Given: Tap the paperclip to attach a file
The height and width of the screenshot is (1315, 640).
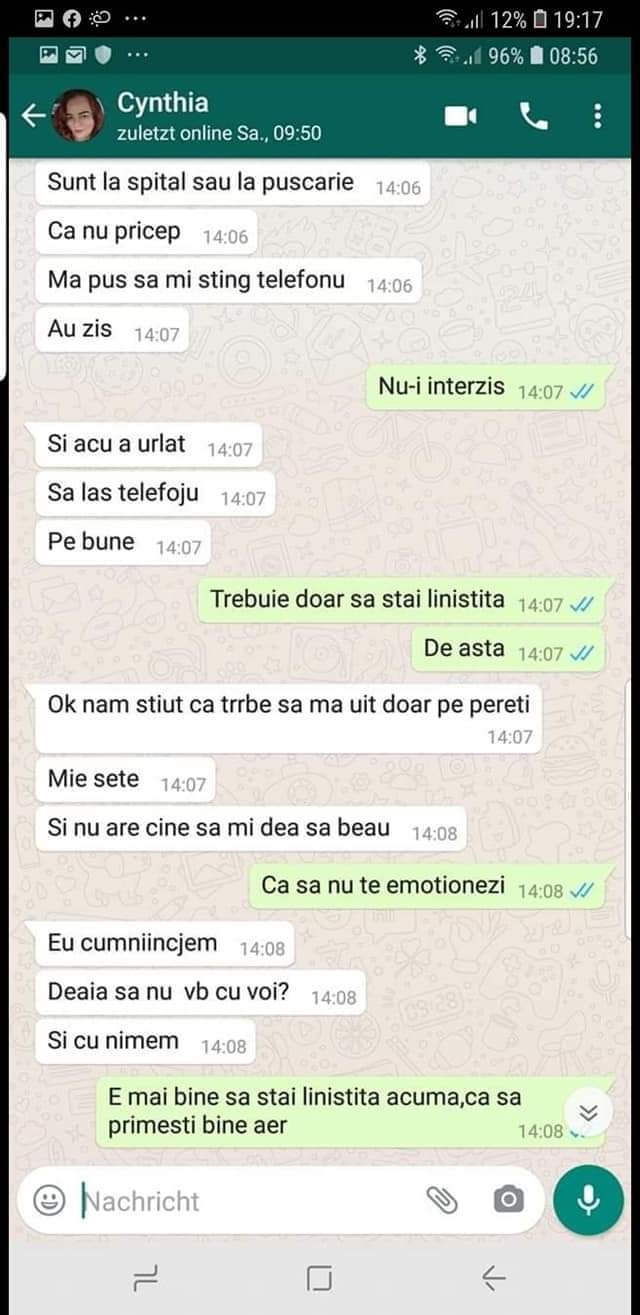Looking at the screenshot, I should pyautogui.click(x=441, y=1199).
